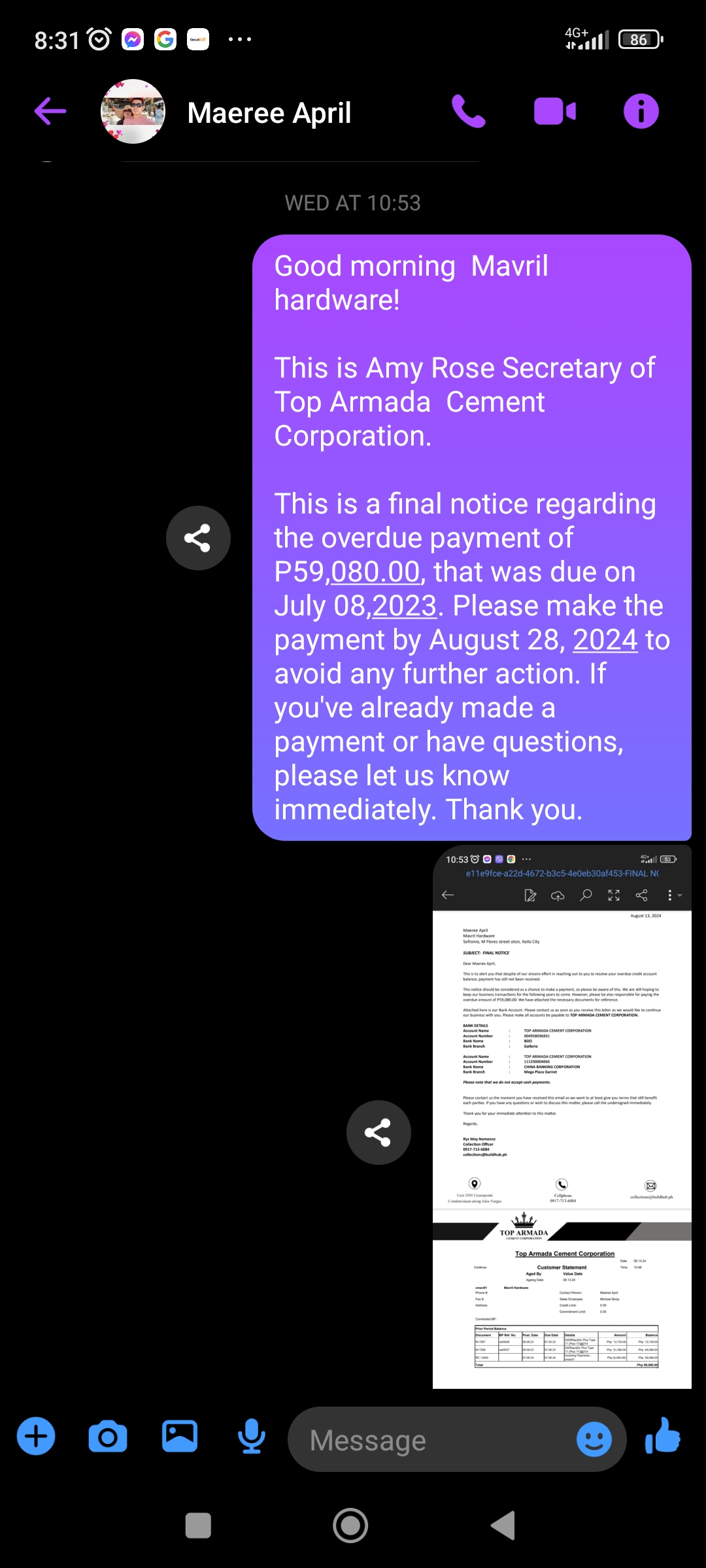This screenshot has width=706, height=1568.
Task: Tap the system home button
Action: [x=351, y=1526]
